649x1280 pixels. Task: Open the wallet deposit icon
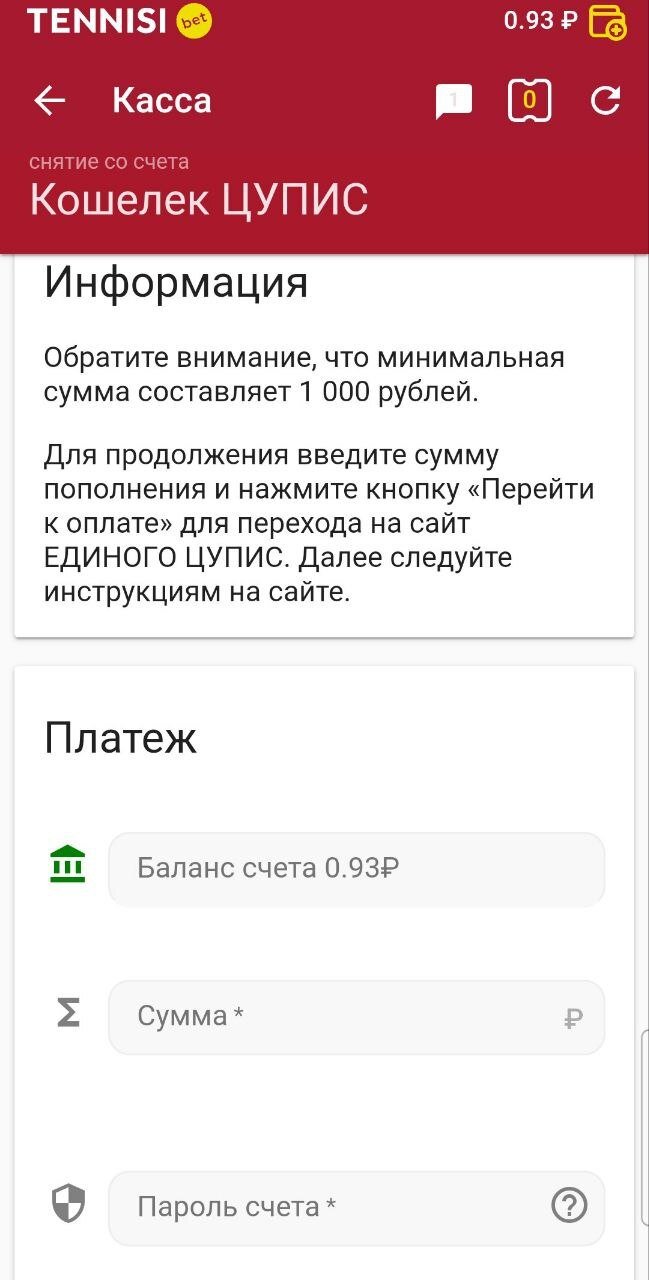click(607, 21)
